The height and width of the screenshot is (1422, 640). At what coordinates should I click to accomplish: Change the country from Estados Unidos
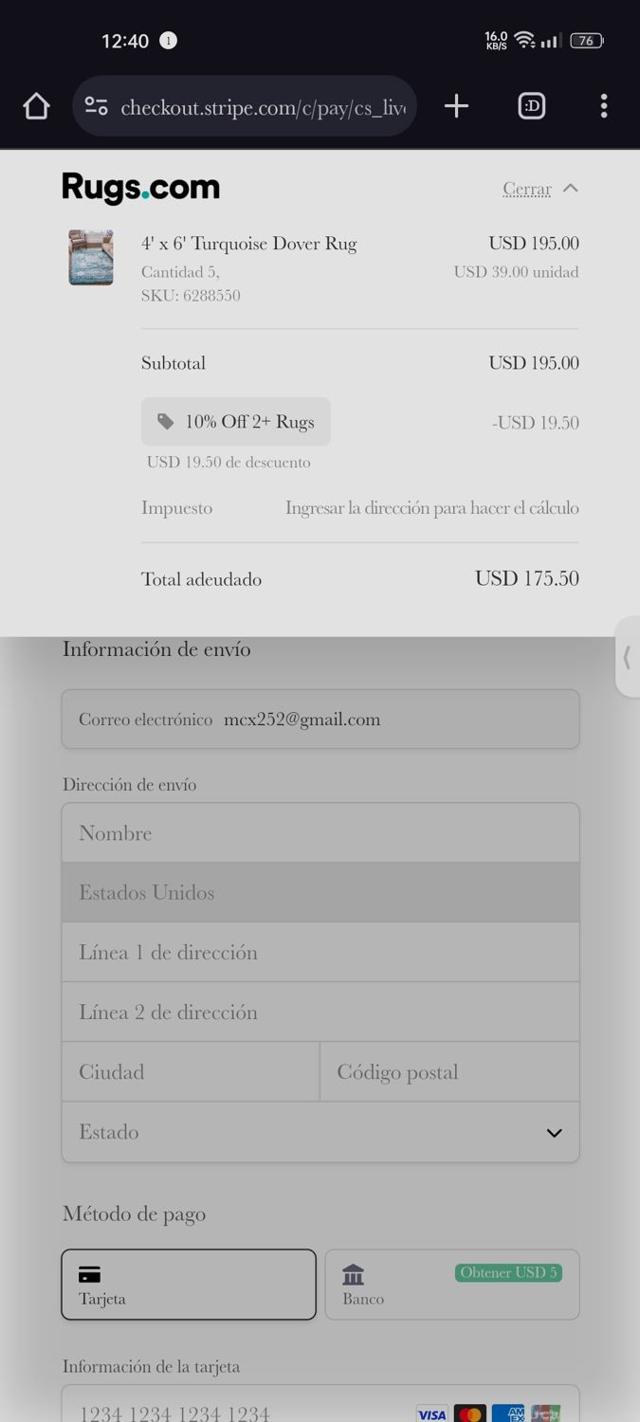(320, 893)
